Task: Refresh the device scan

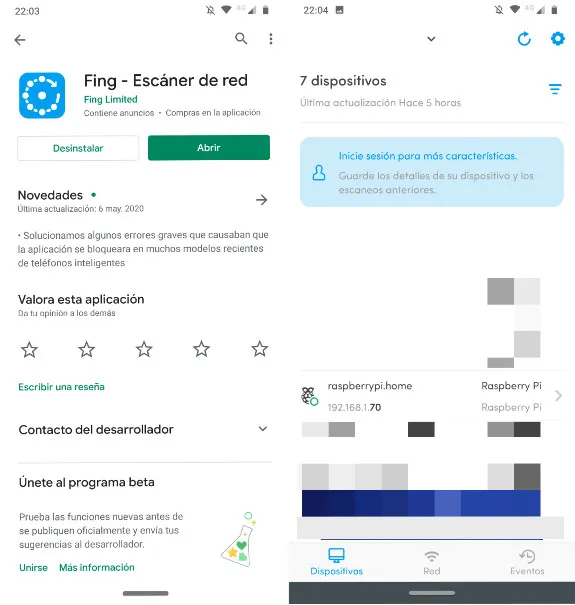Action: coord(524,39)
